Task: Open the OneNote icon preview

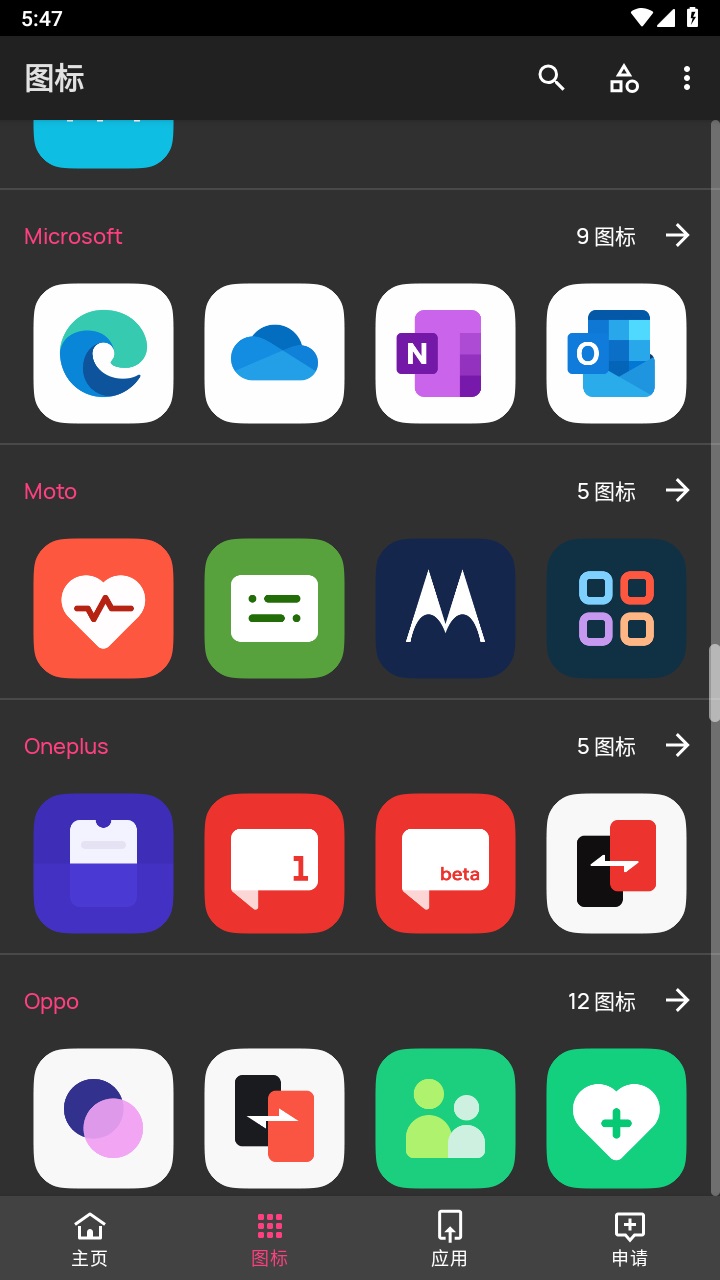Action: pyautogui.click(x=445, y=353)
